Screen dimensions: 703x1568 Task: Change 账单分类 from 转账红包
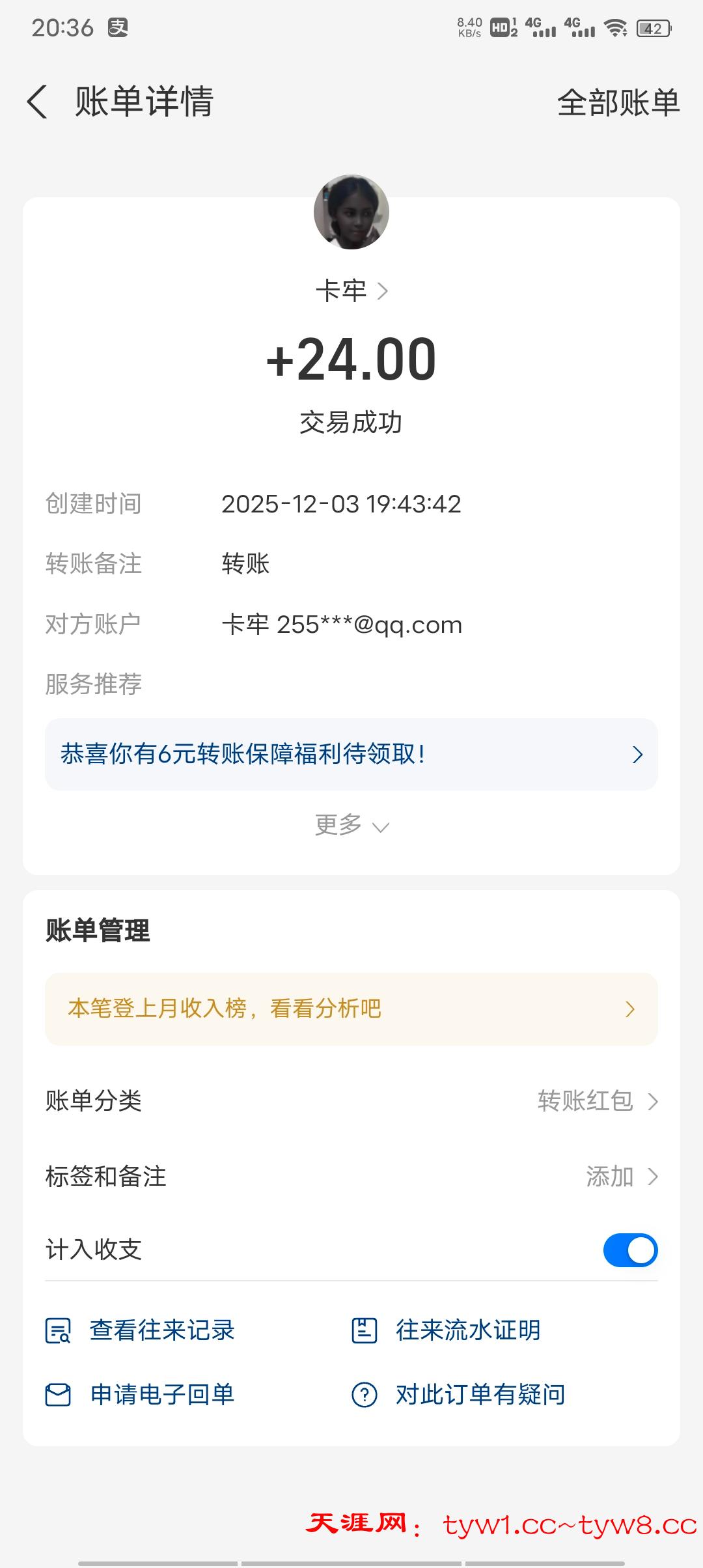point(598,1101)
